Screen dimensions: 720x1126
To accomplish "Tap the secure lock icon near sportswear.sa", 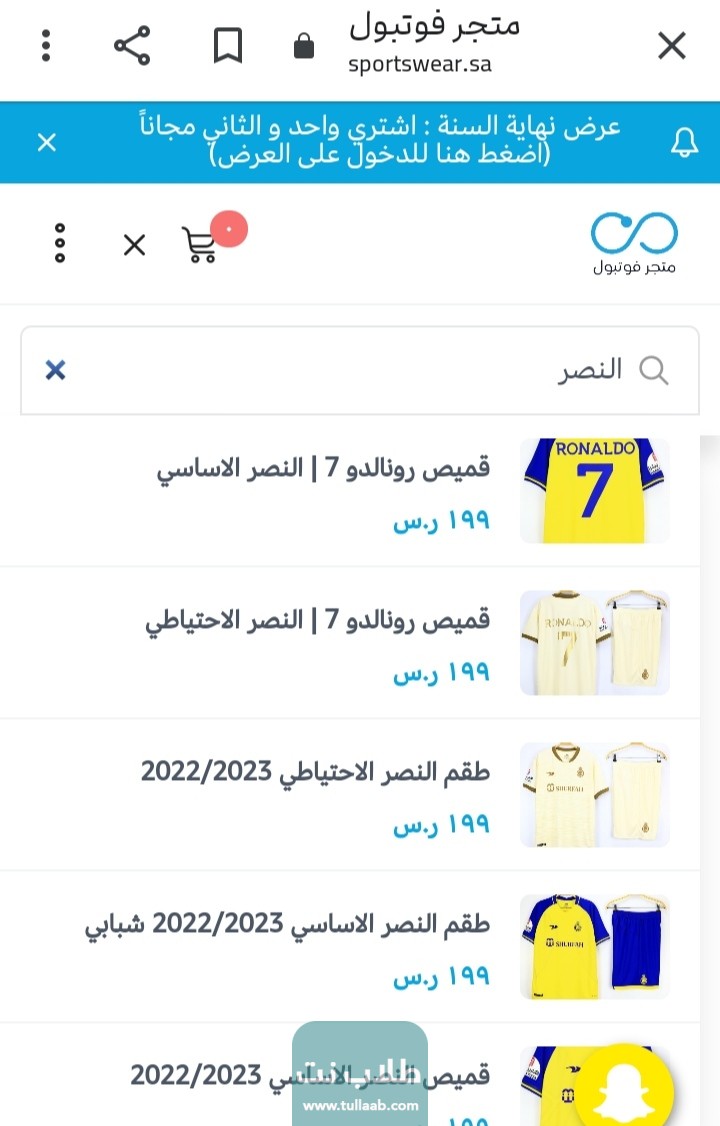I will click(x=305, y=45).
